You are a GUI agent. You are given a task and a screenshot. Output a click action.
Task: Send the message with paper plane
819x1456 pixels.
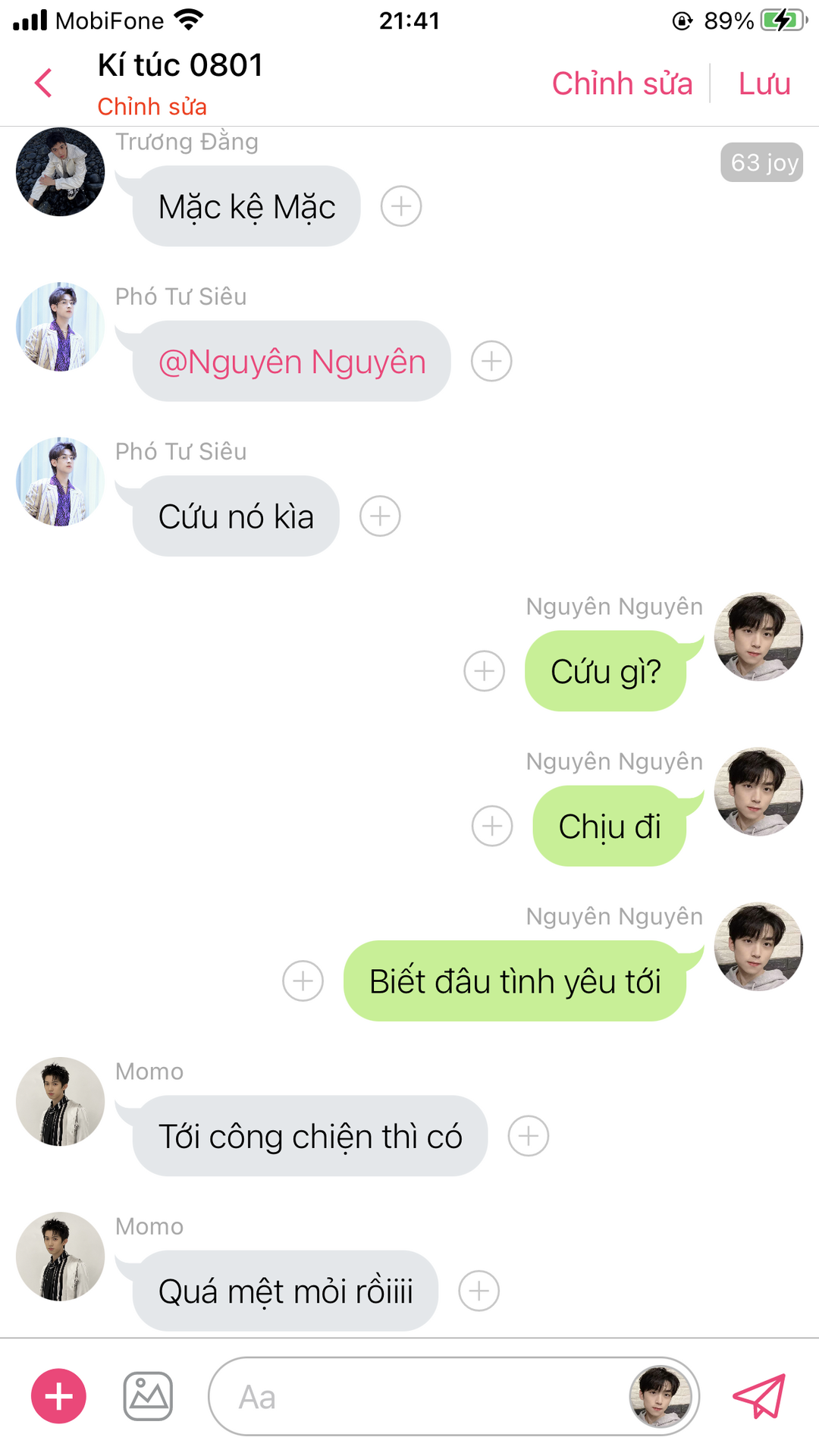point(759,1396)
